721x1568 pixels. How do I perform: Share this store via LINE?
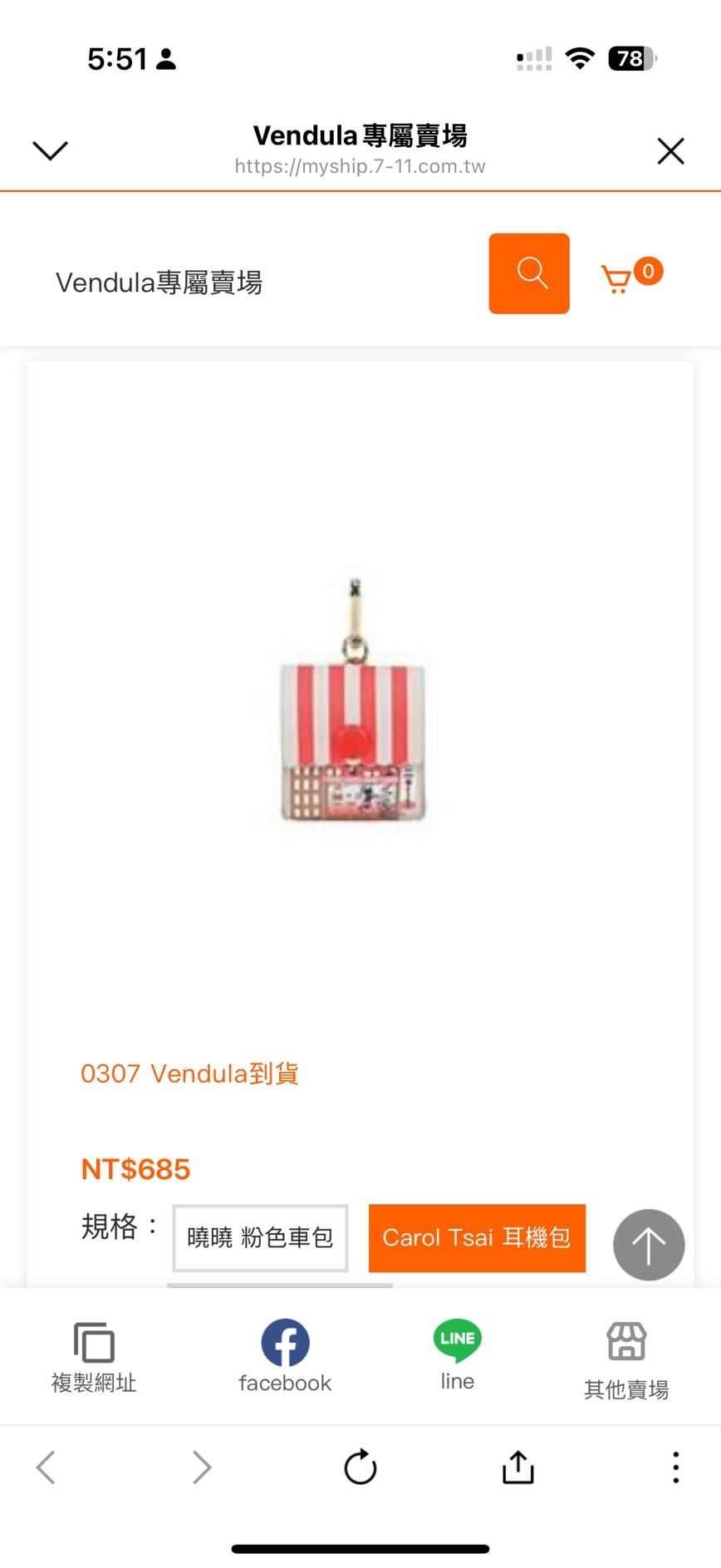[x=457, y=1354]
